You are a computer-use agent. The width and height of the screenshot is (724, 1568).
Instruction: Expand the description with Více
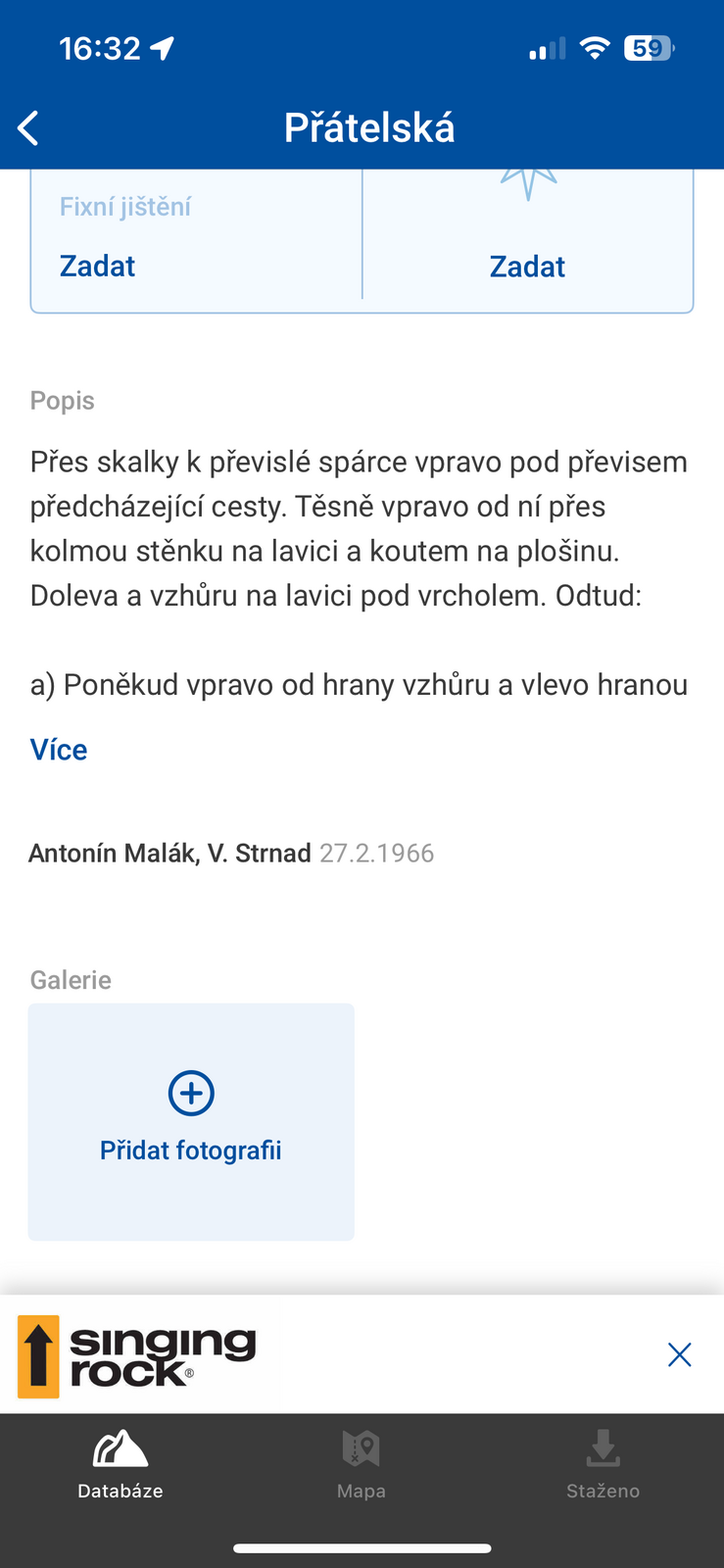[x=59, y=750]
